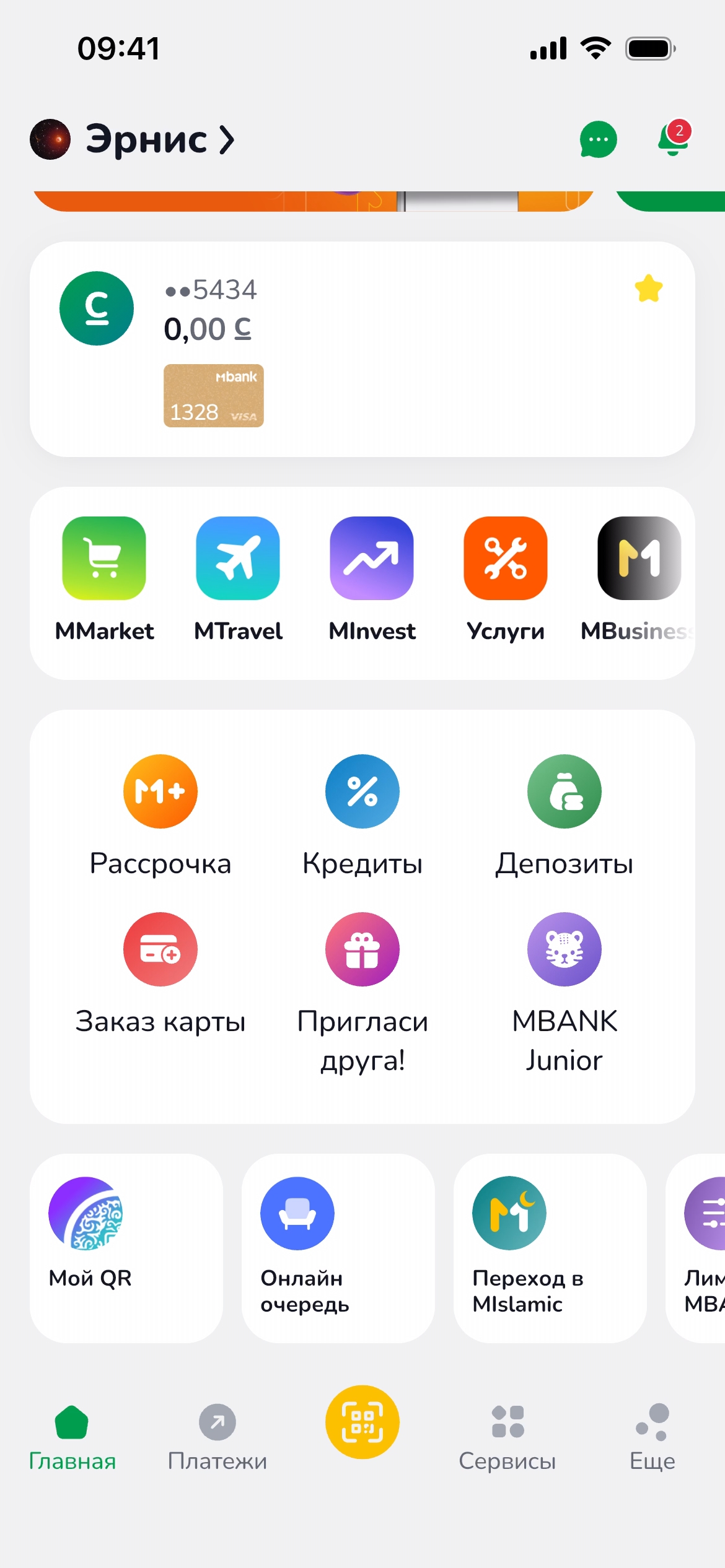This screenshot has width=725, height=1568.
Task: Launch MInvest
Action: (372, 559)
